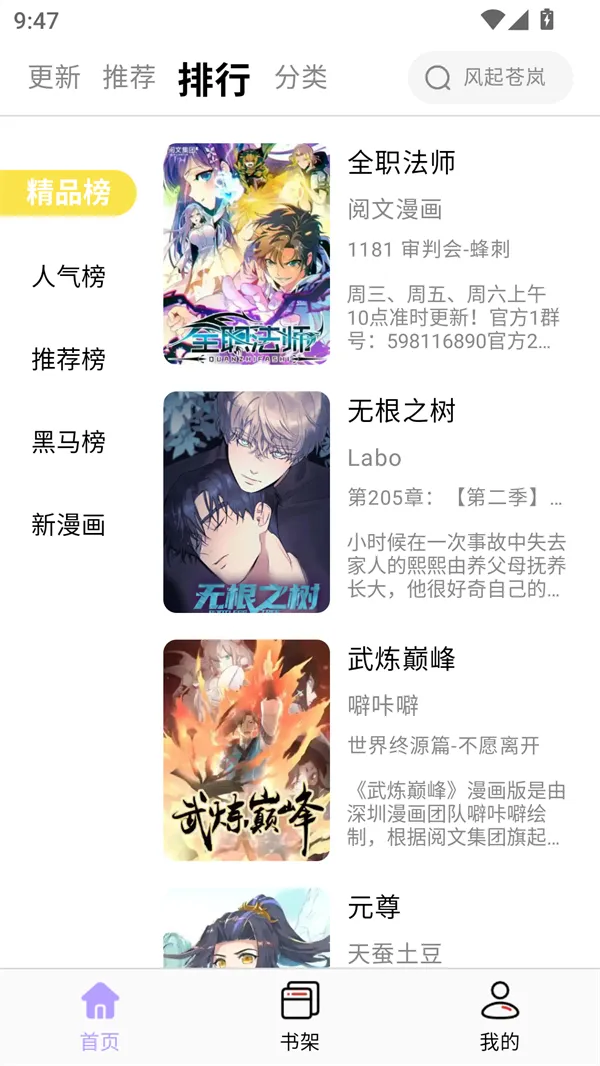Select the 推荐榜 ranking list
This screenshot has width=600, height=1066.
click(68, 359)
